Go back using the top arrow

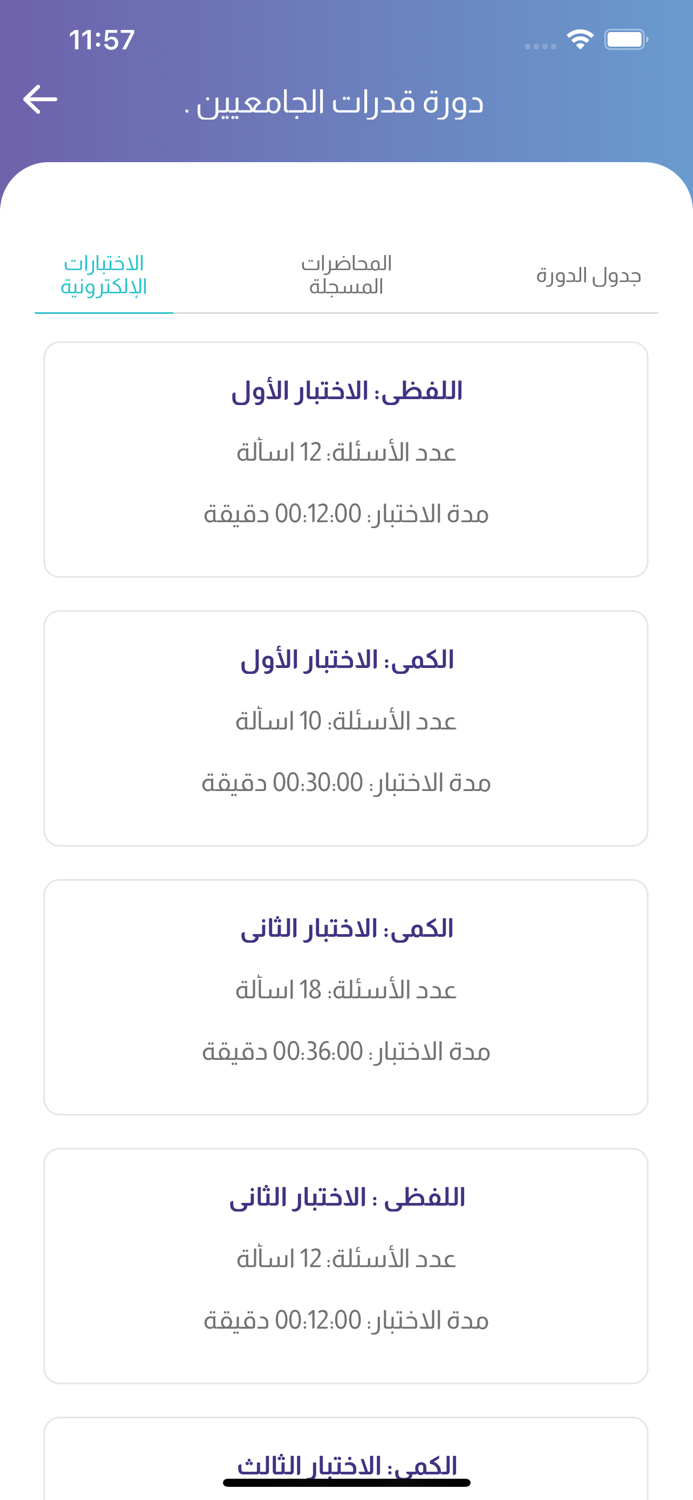tap(40, 100)
